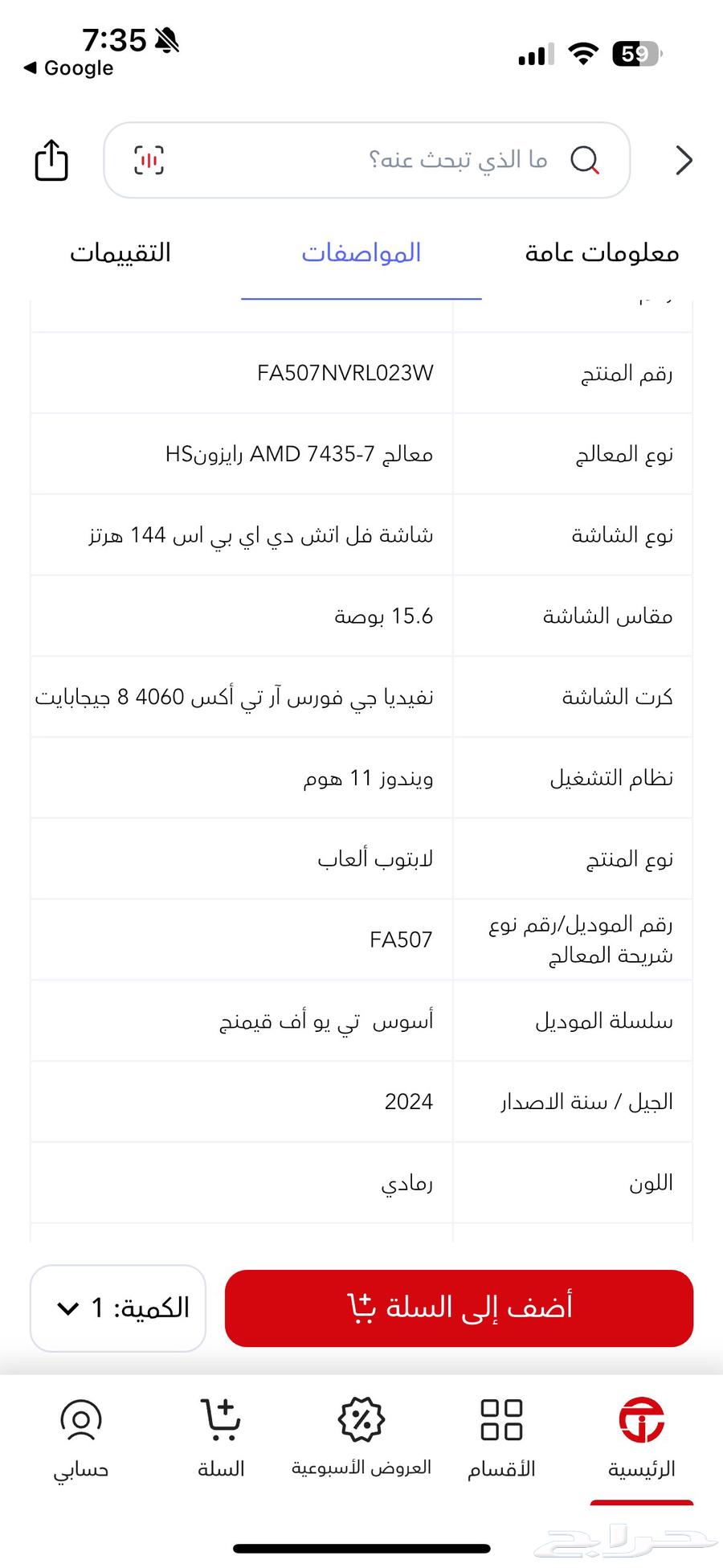The width and height of the screenshot is (723, 1568).
Task: Return to Google via the status bar link
Action: click(66, 68)
